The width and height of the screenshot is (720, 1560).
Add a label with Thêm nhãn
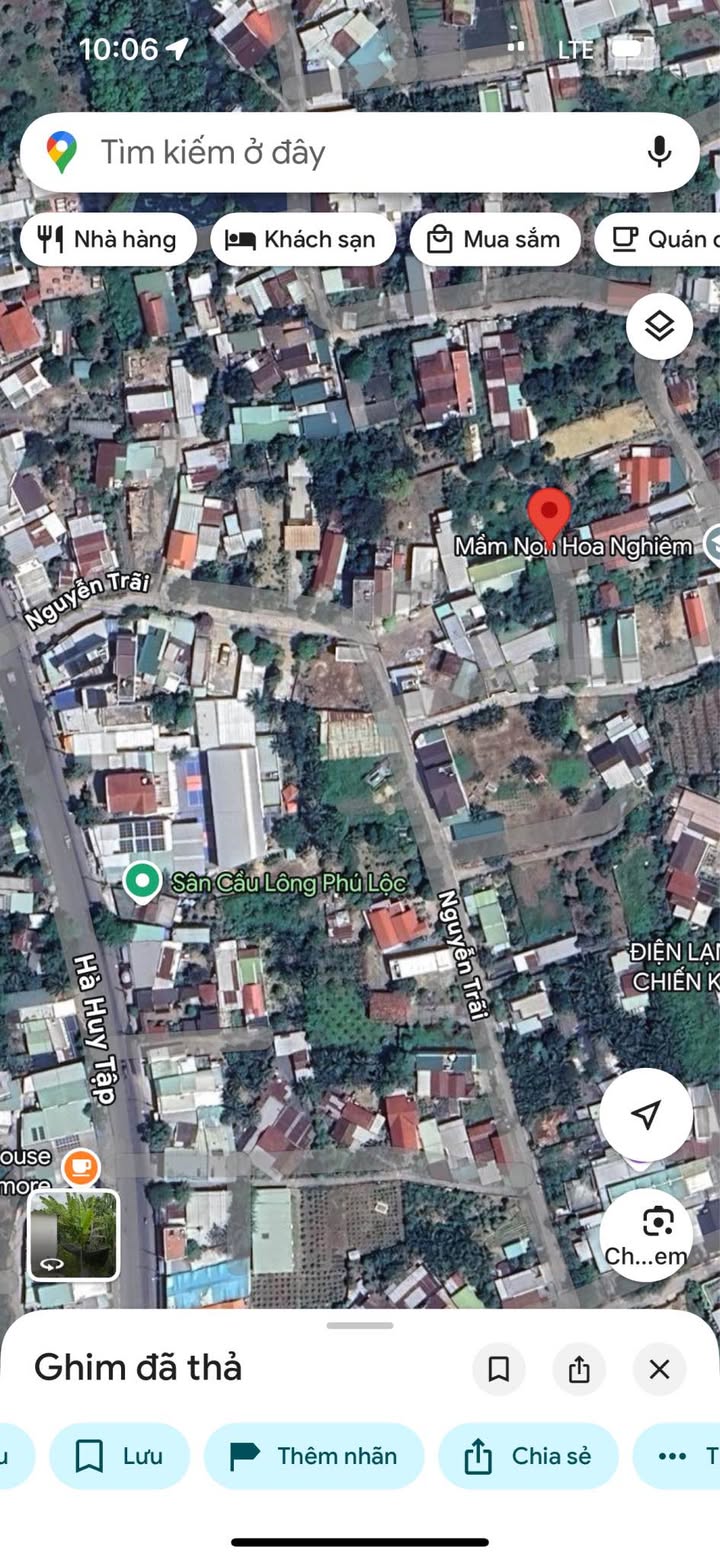[x=314, y=1456]
